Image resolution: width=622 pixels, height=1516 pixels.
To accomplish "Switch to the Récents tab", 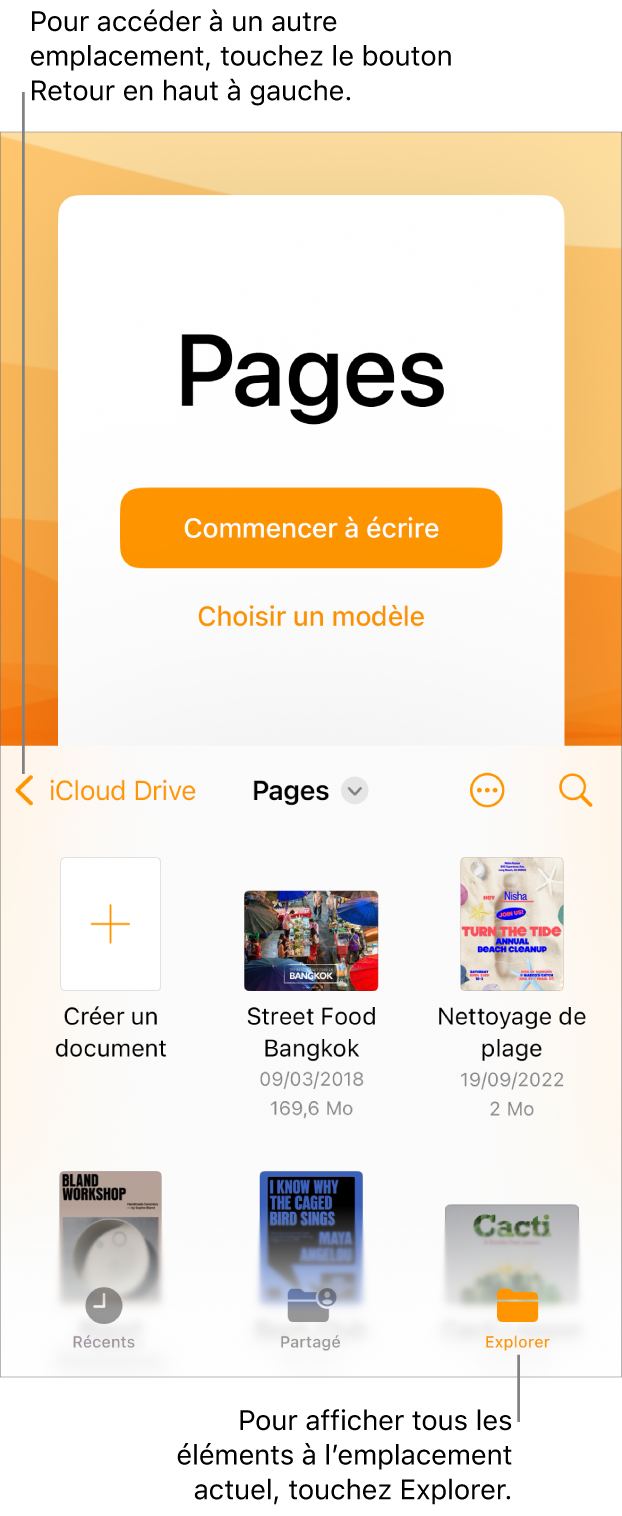I will coord(104,1318).
